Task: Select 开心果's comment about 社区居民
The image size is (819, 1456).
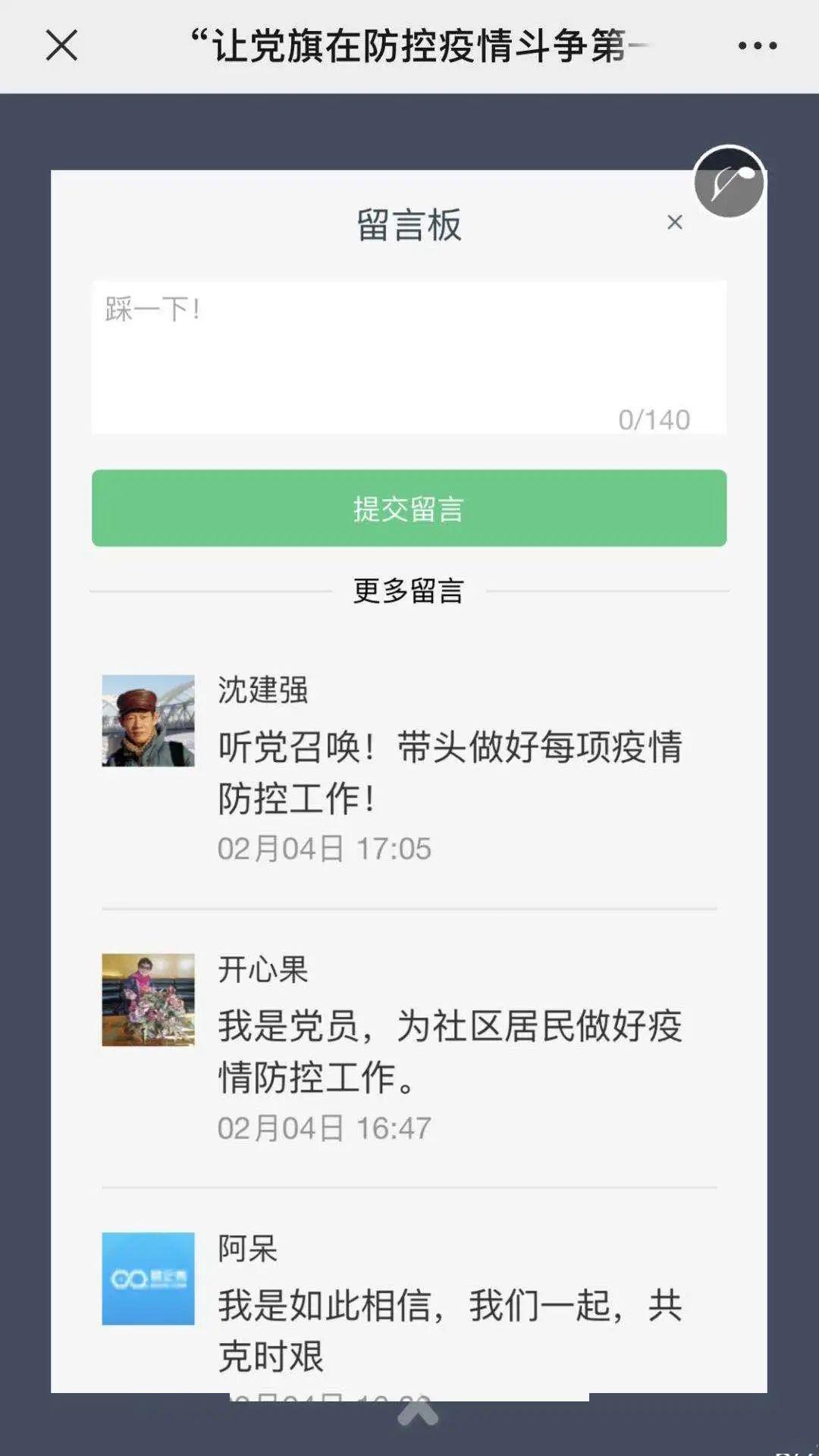Action: click(x=447, y=1050)
